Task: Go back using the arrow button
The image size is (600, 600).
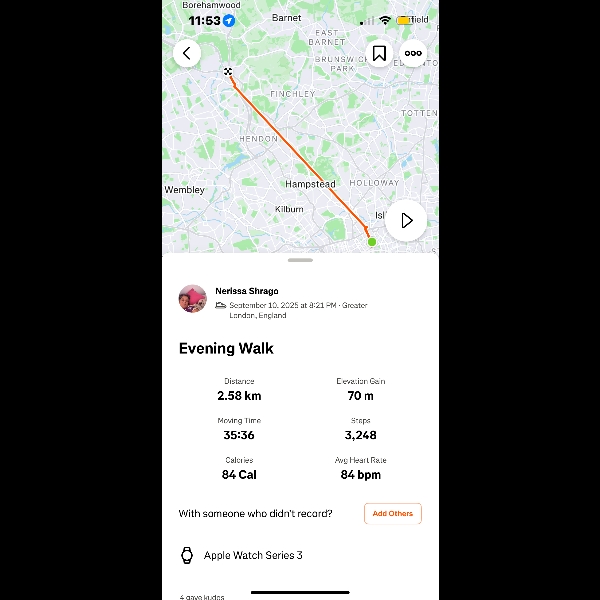Action: pos(187,53)
